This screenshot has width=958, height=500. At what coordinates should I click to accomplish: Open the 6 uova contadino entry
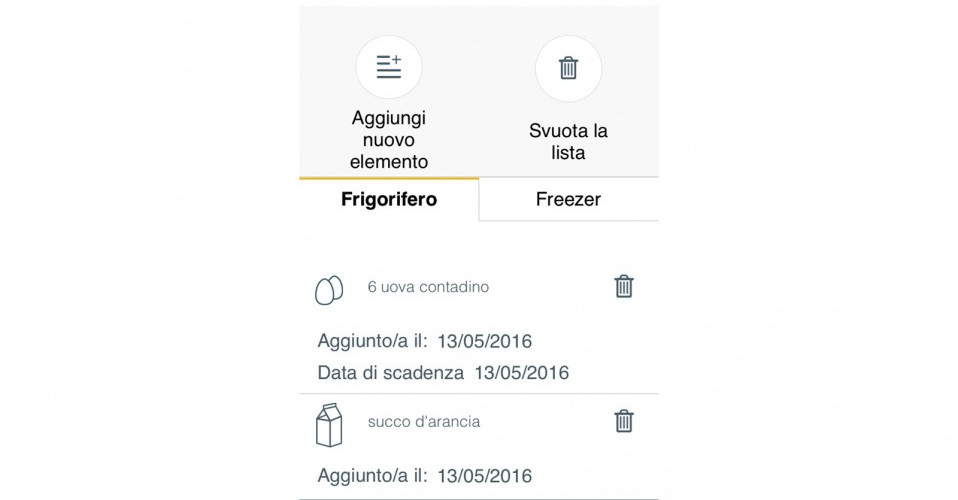pyautogui.click(x=428, y=287)
